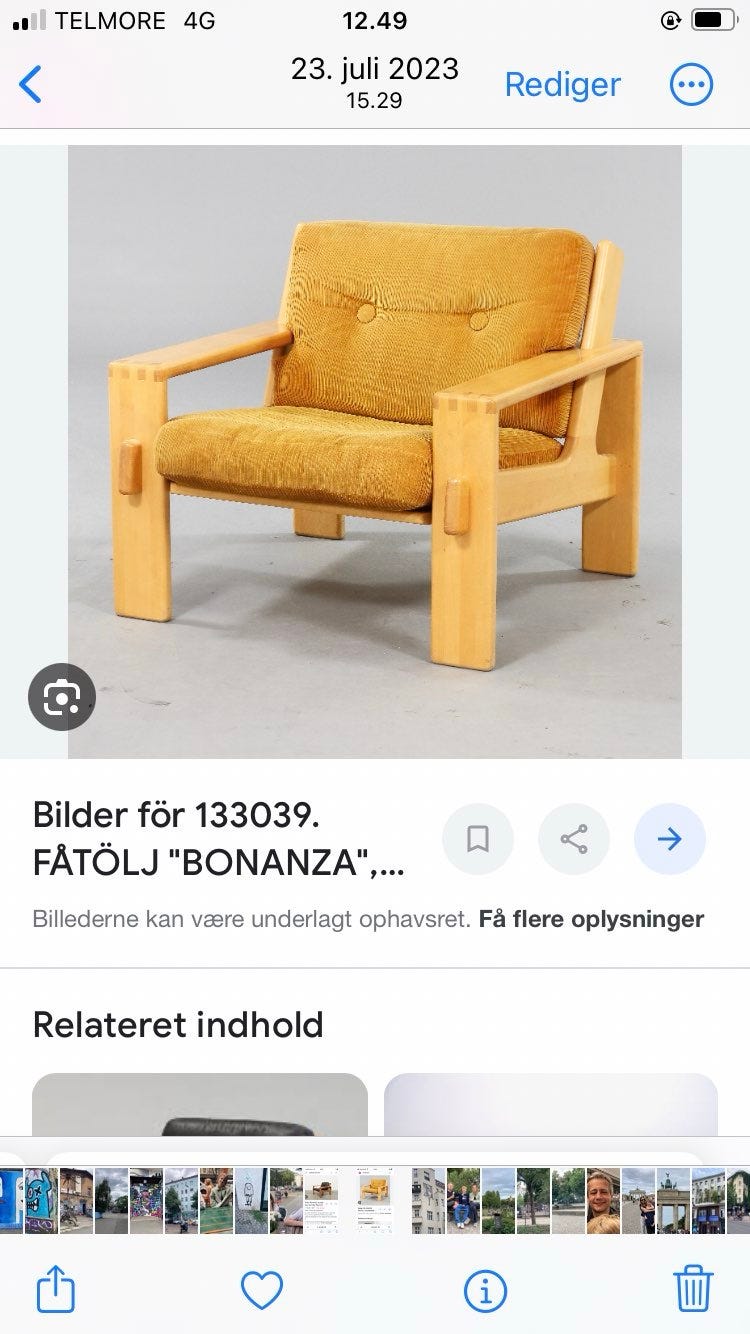Image resolution: width=750 pixels, height=1334 pixels.
Task: Favorite the photo with the heart toggle
Action: pyautogui.click(x=262, y=1289)
